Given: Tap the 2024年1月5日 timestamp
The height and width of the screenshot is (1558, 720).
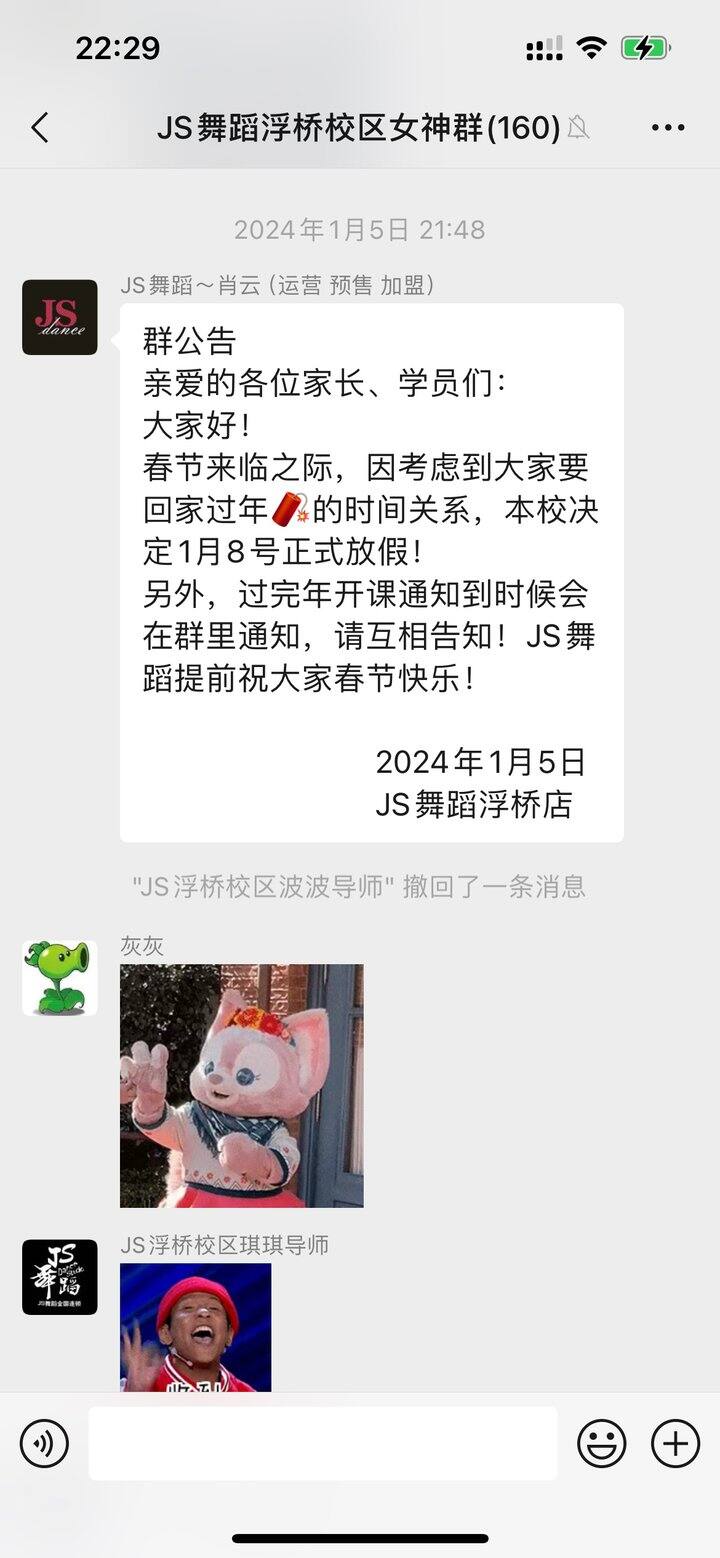Looking at the screenshot, I should click(x=360, y=230).
